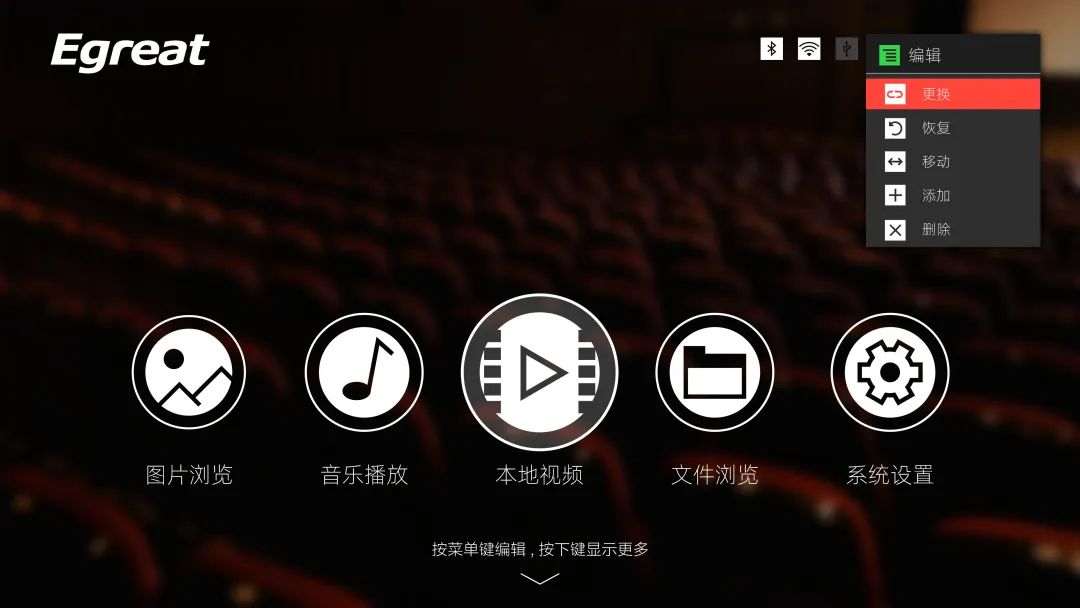Open 文件浏览 file browser

714,373
